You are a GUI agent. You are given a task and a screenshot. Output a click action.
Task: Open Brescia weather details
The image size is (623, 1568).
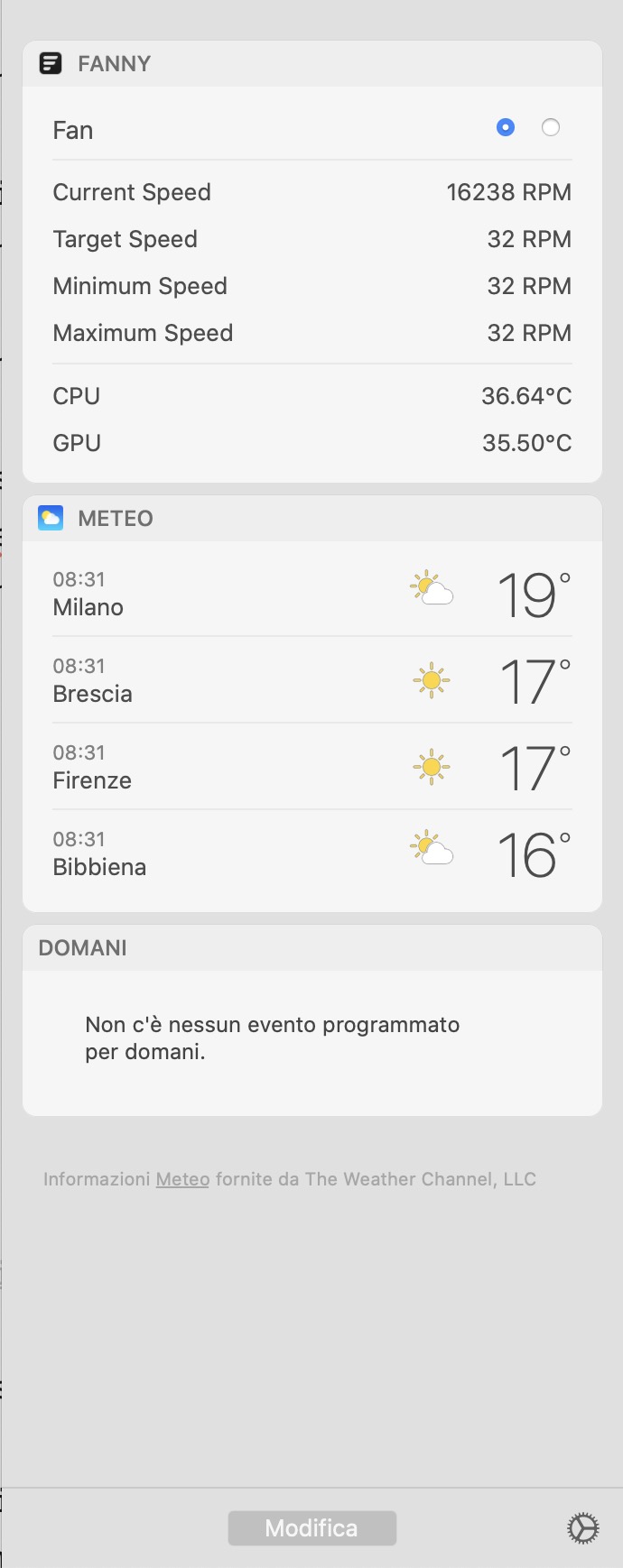(x=311, y=680)
